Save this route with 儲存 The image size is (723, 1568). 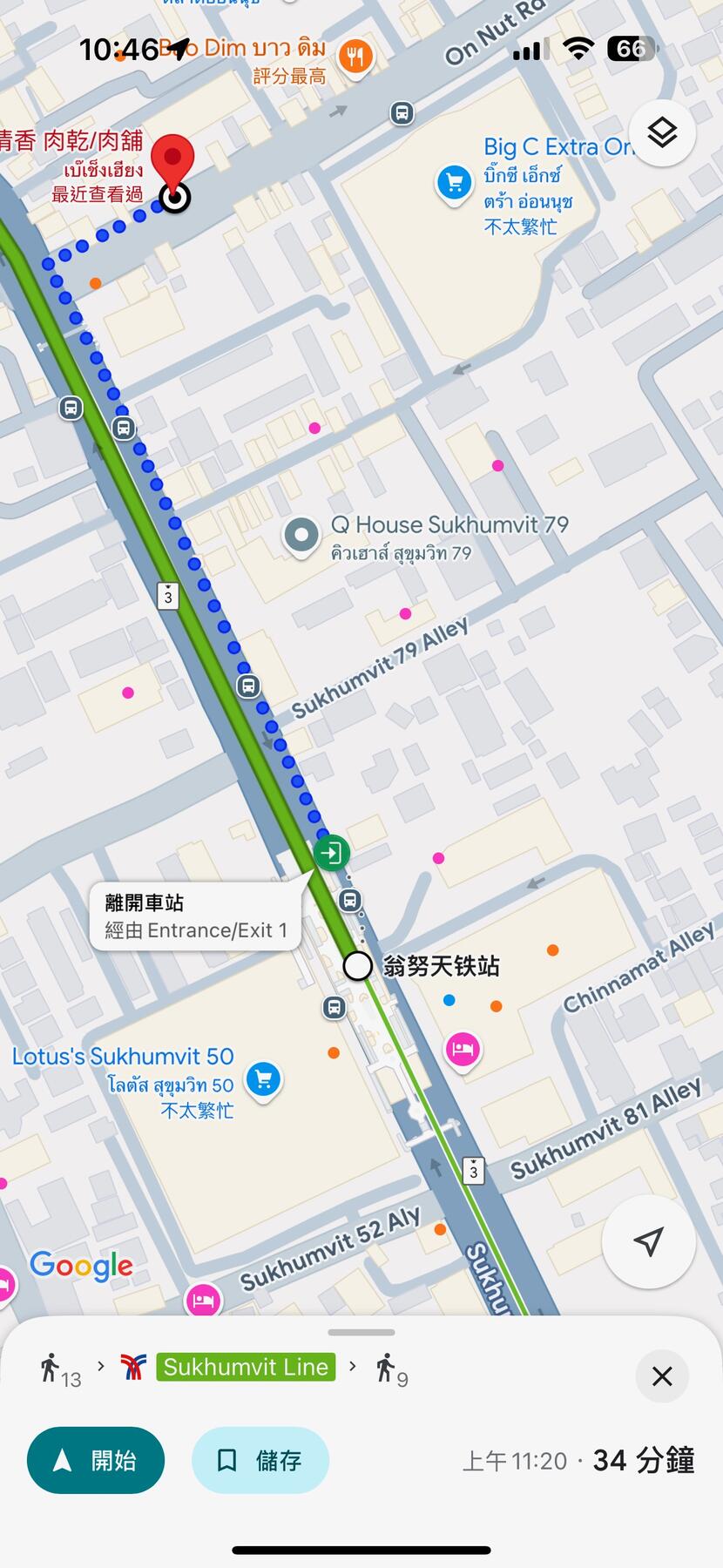(260, 1460)
